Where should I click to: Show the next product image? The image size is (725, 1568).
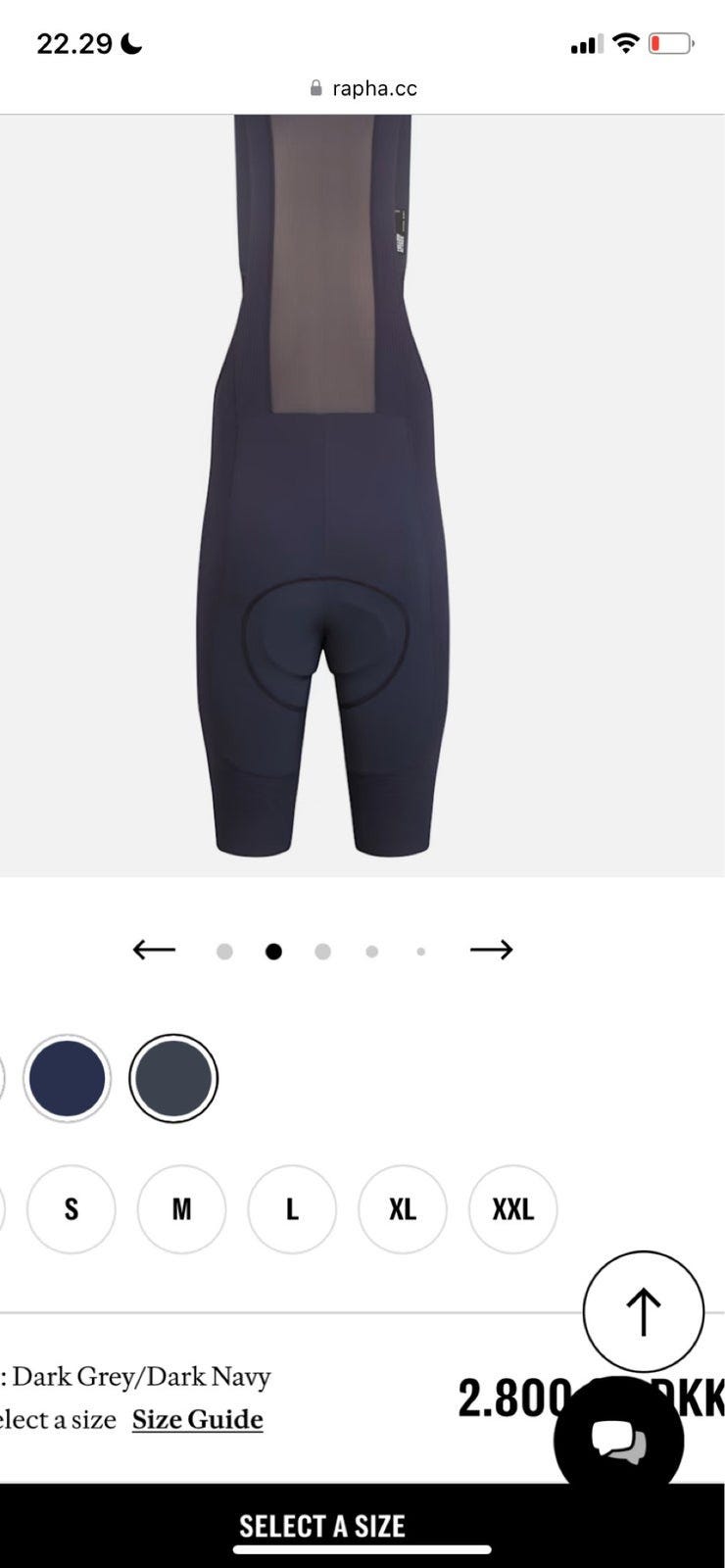point(491,950)
